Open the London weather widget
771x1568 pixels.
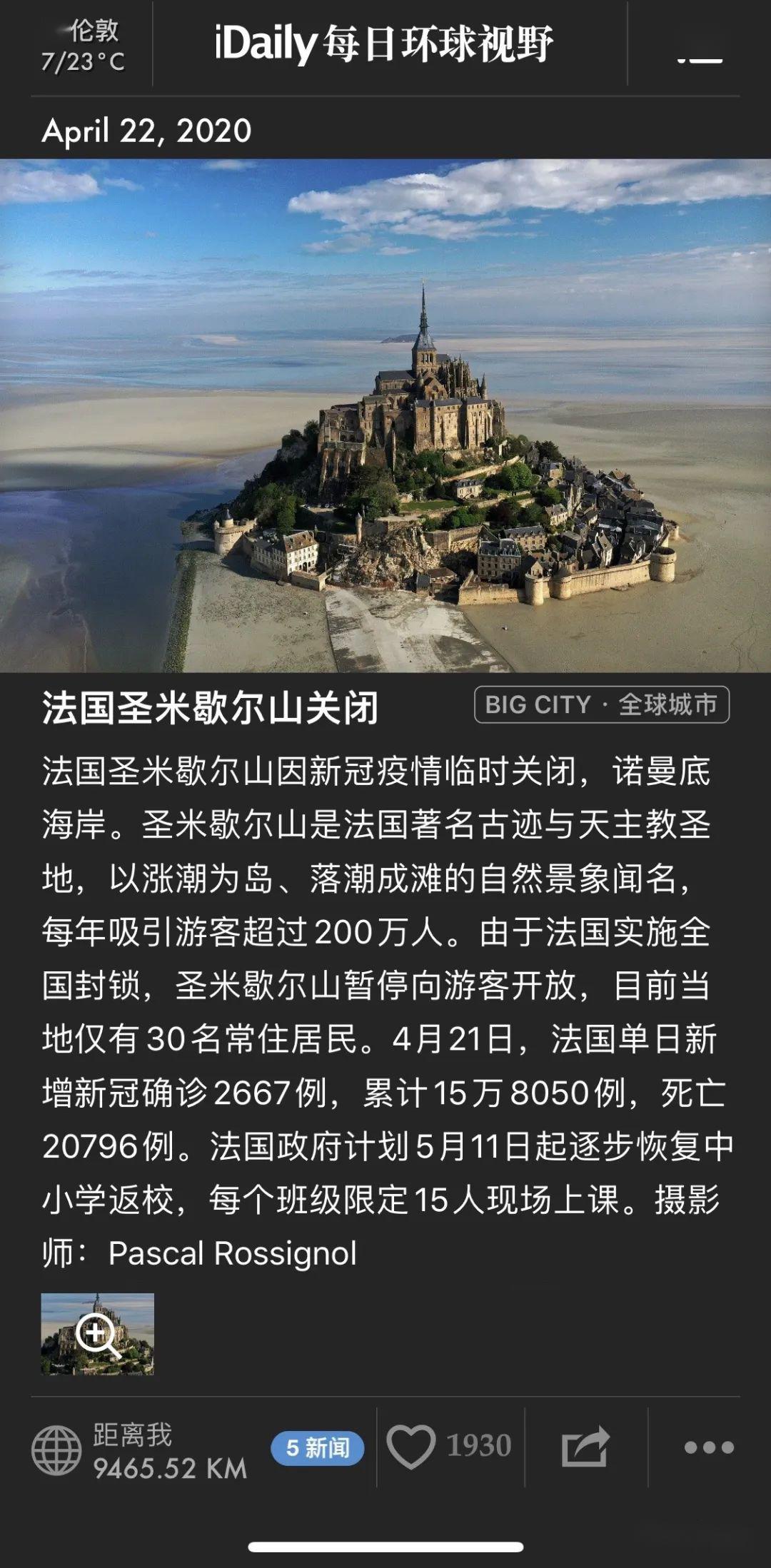(x=84, y=46)
